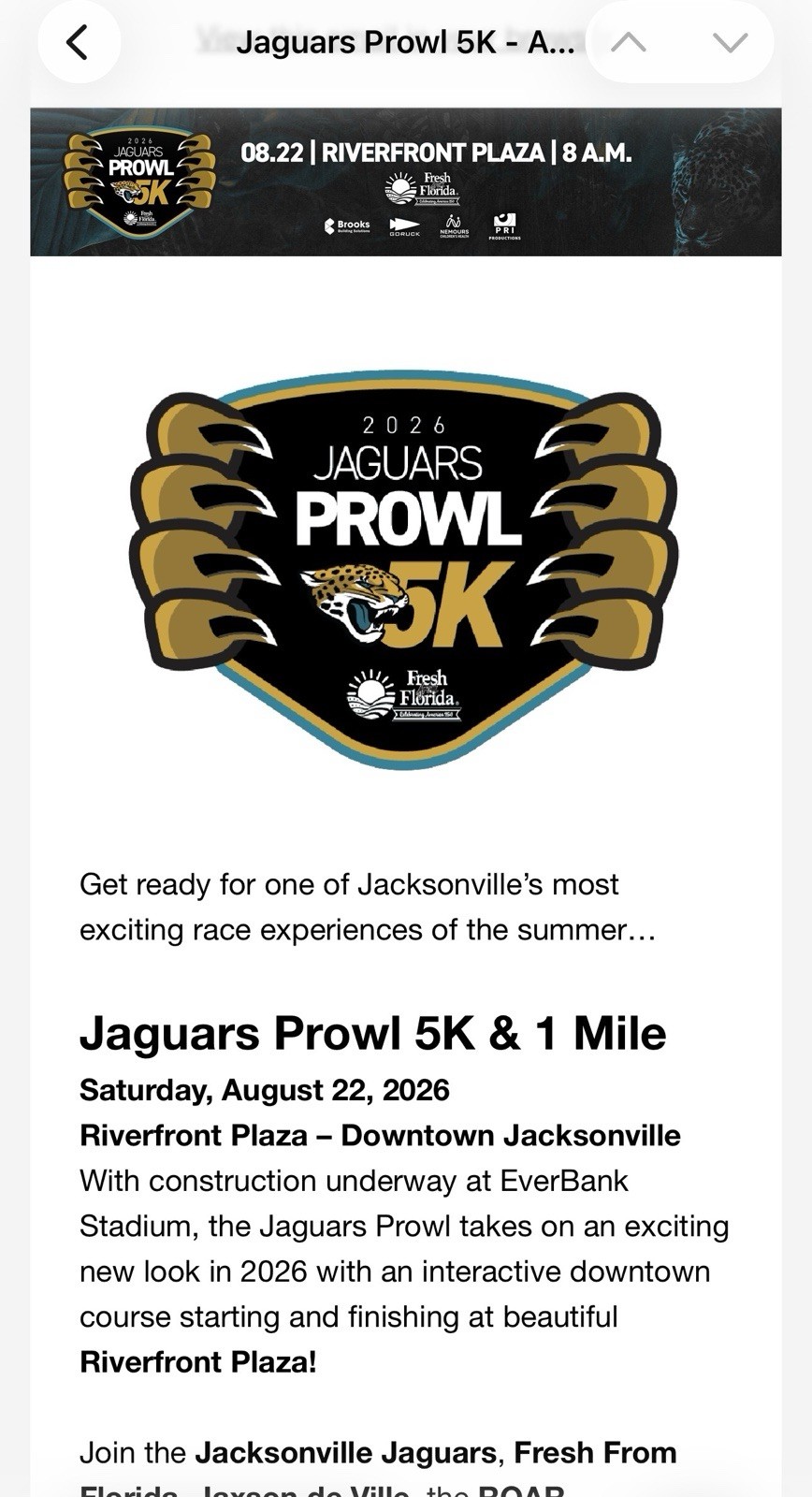Viewport: 812px width, 1497px height.
Task: Jump to the next email
Action: coord(730,42)
